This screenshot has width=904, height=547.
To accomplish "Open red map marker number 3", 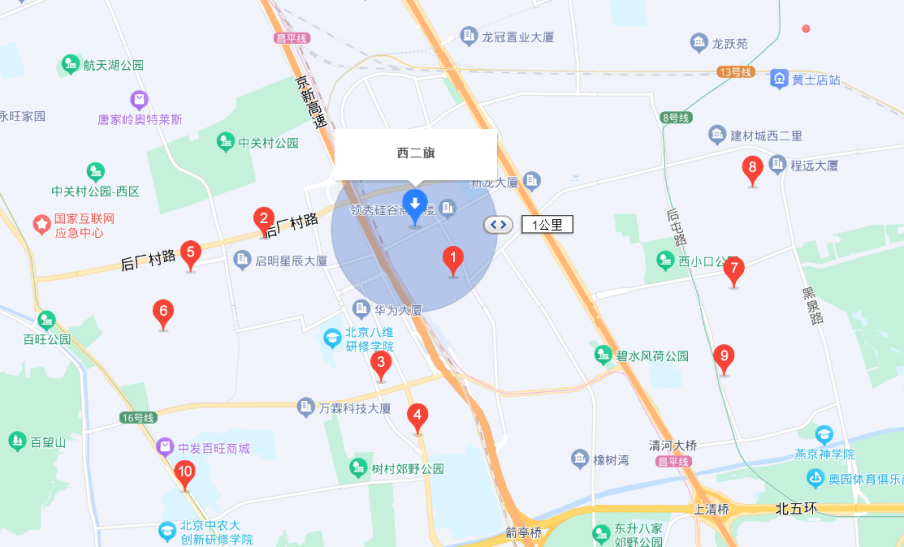I will (x=380, y=364).
